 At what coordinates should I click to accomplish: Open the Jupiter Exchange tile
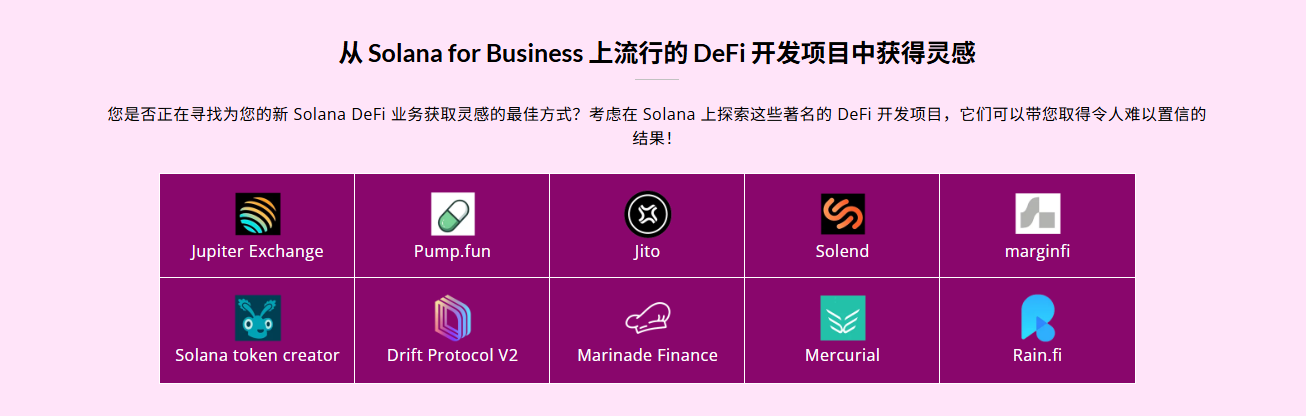coord(257,226)
